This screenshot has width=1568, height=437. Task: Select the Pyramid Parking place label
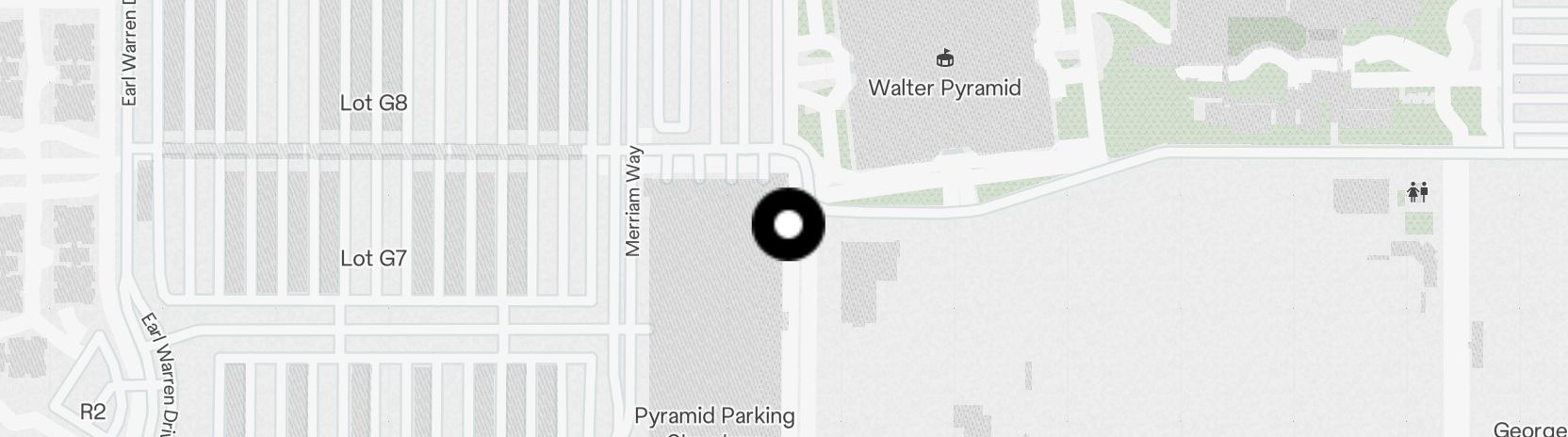coord(714,417)
